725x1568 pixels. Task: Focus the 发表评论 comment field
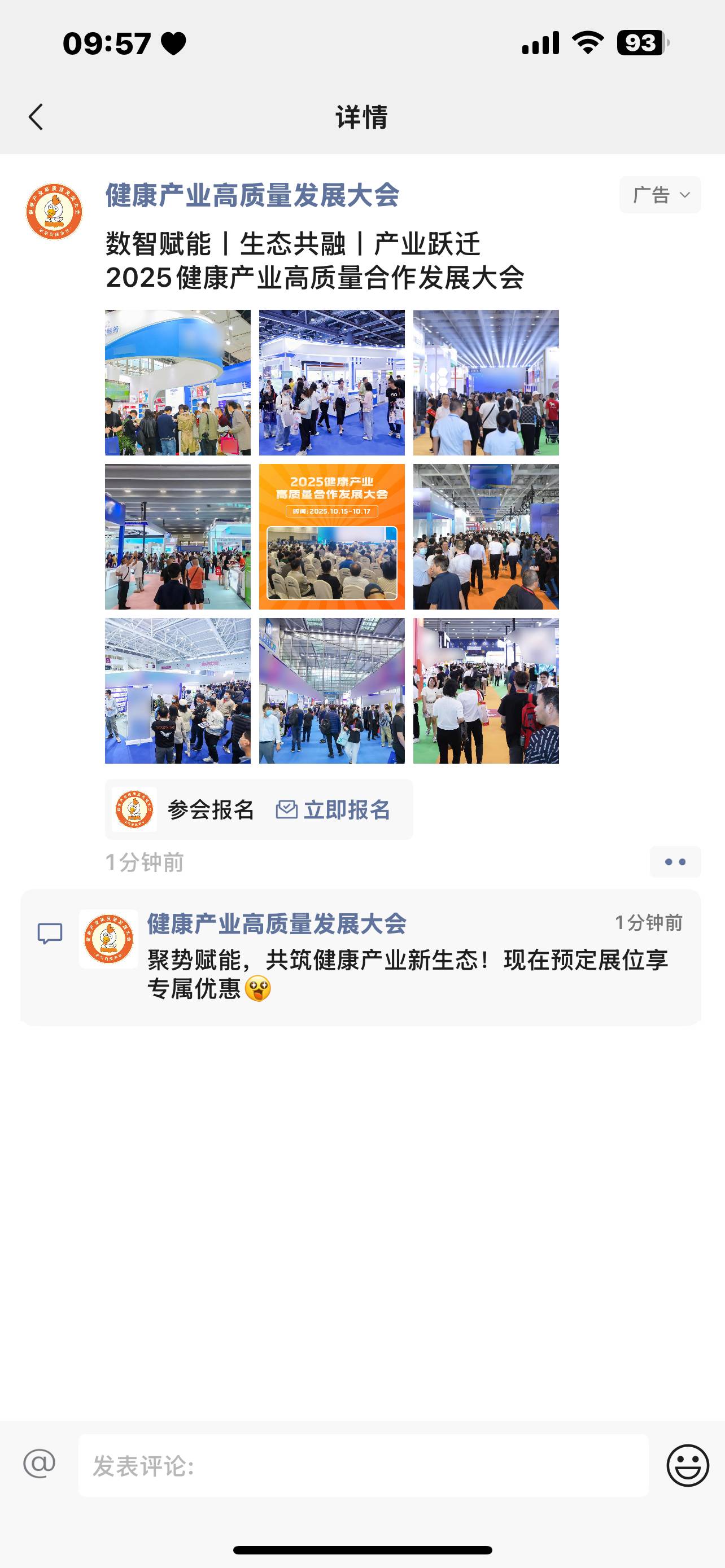[x=363, y=1466]
